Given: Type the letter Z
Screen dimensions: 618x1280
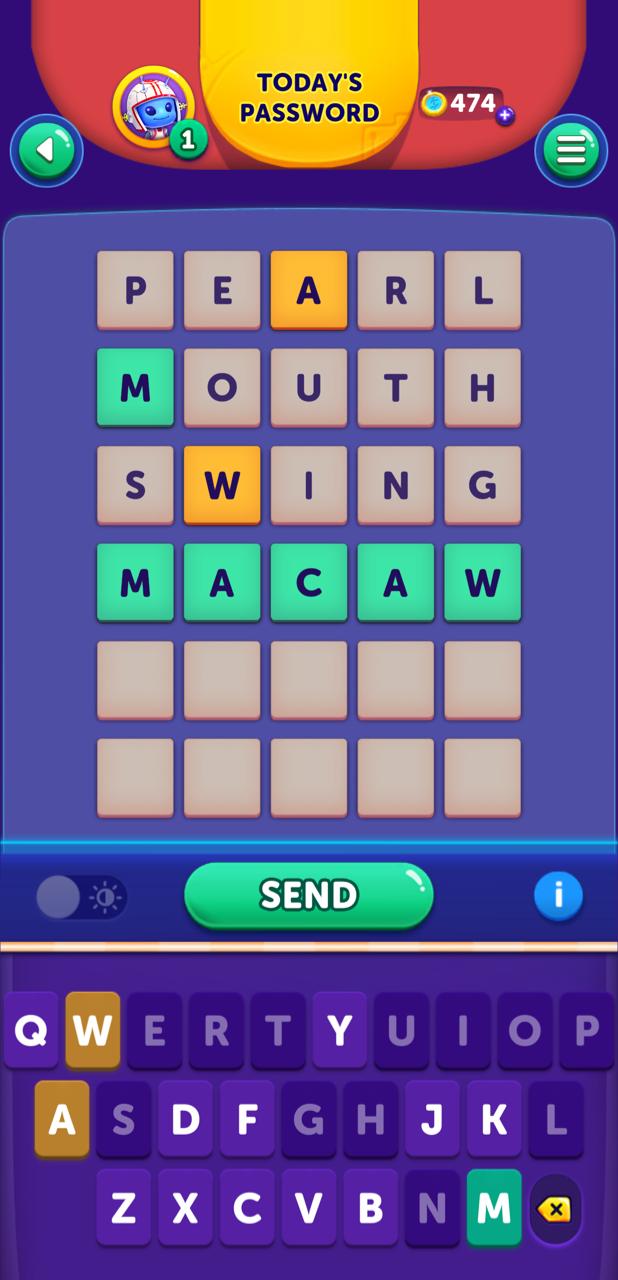Looking at the screenshot, I should [123, 1208].
